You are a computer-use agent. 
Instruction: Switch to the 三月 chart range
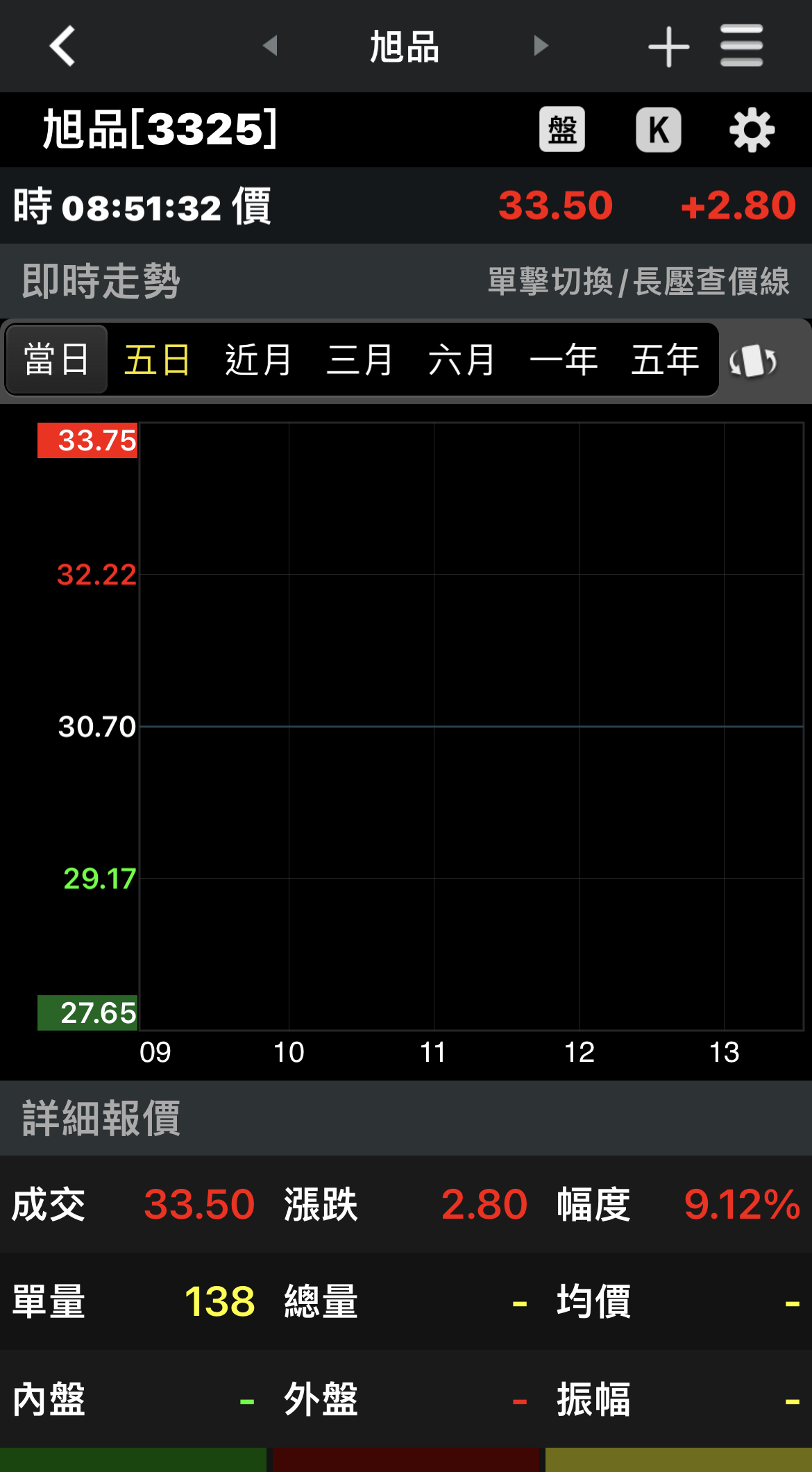click(360, 359)
